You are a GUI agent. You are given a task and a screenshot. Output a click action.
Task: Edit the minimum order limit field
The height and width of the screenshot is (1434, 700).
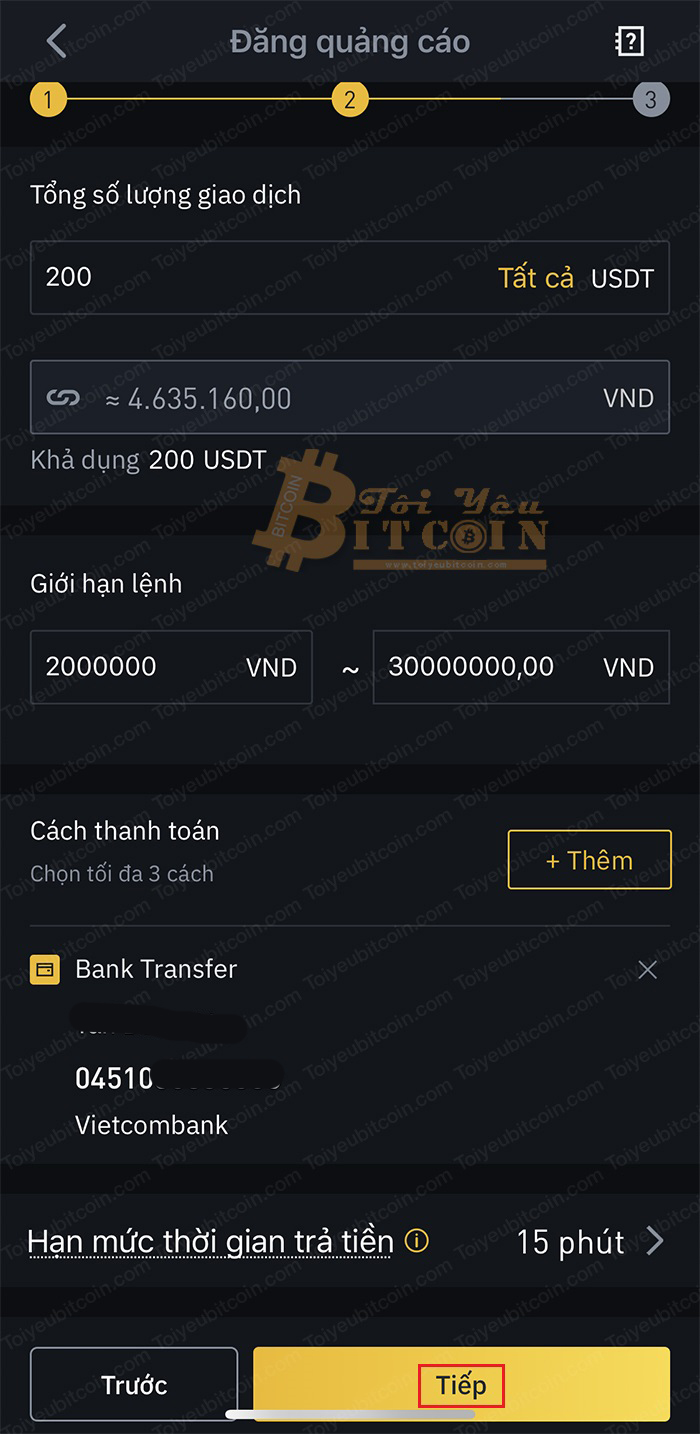pos(140,667)
